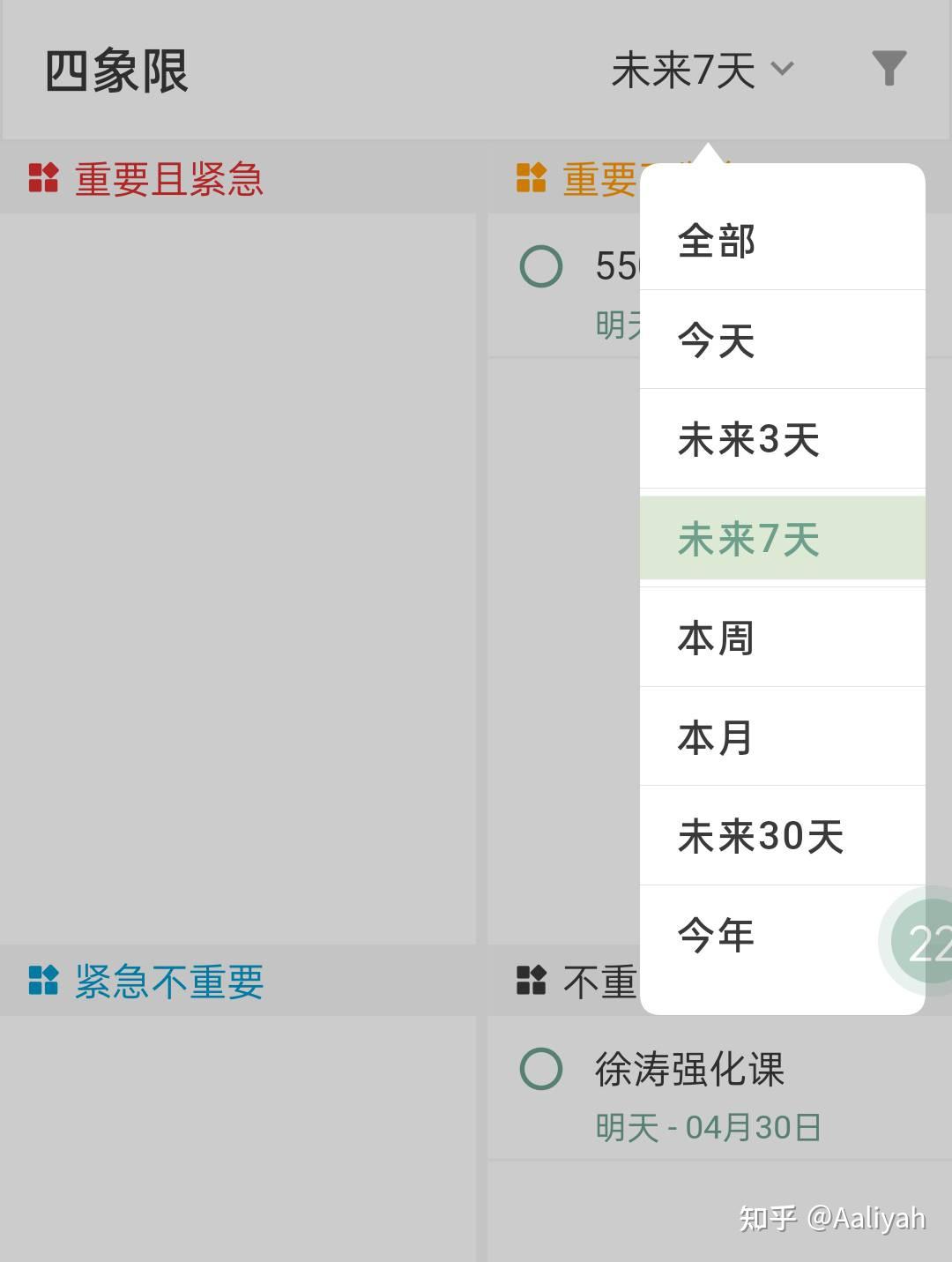
Task: Collapse the 未来7天 range dropdown
Action: tap(703, 70)
